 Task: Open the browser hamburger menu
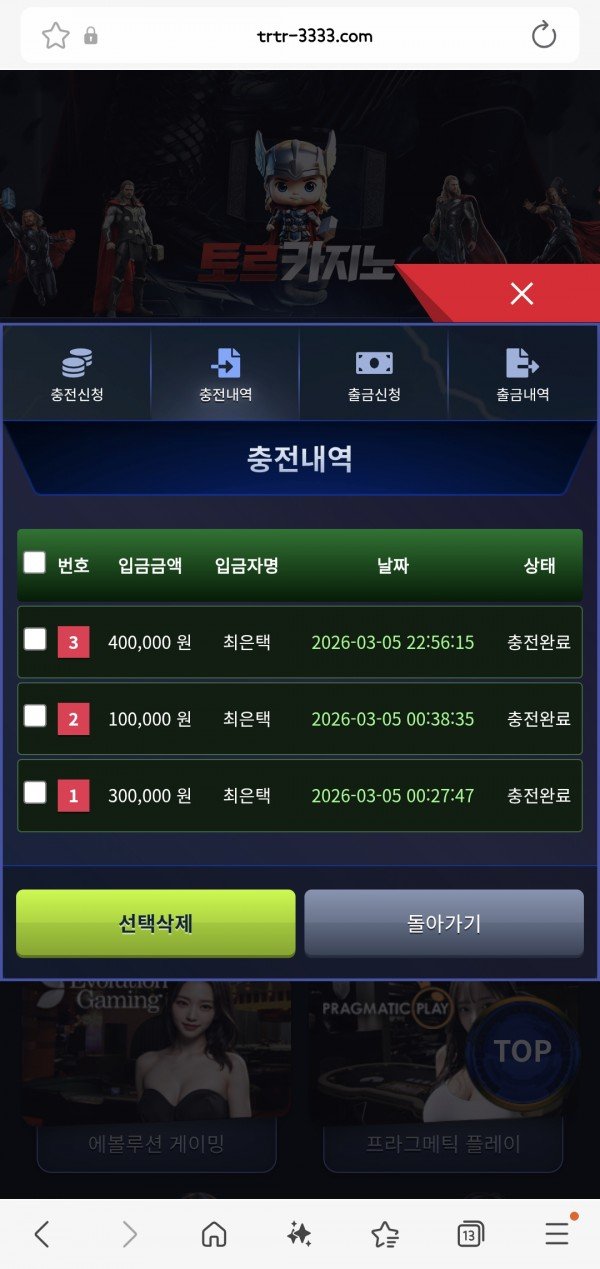(557, 1235)
